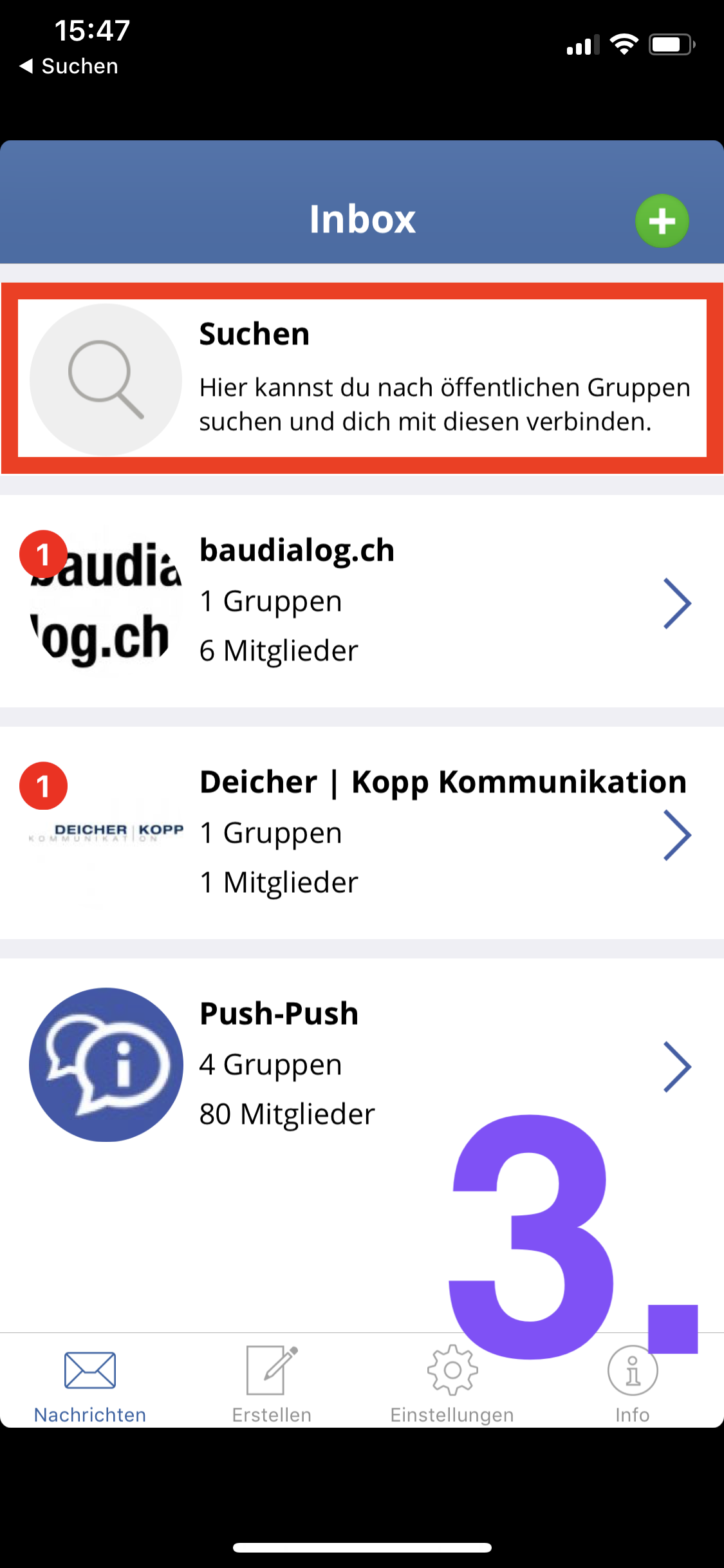The height and width of the screenshot is (1568, 724).
Task: Switch to the Einstellungen tab
Action: pyautogui.click(x=452, y=1384)
